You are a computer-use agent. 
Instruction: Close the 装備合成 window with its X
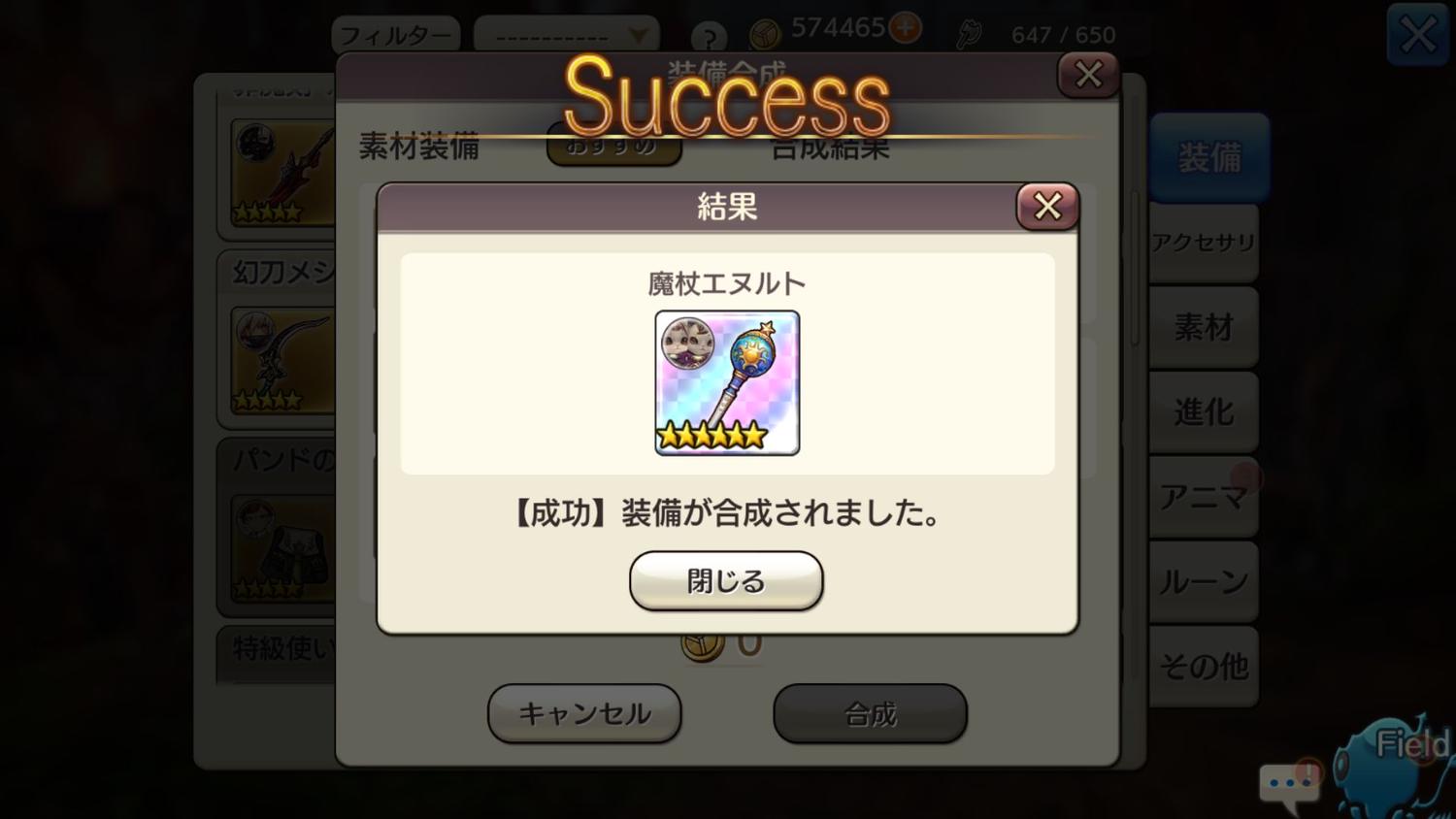point(1088,75)
